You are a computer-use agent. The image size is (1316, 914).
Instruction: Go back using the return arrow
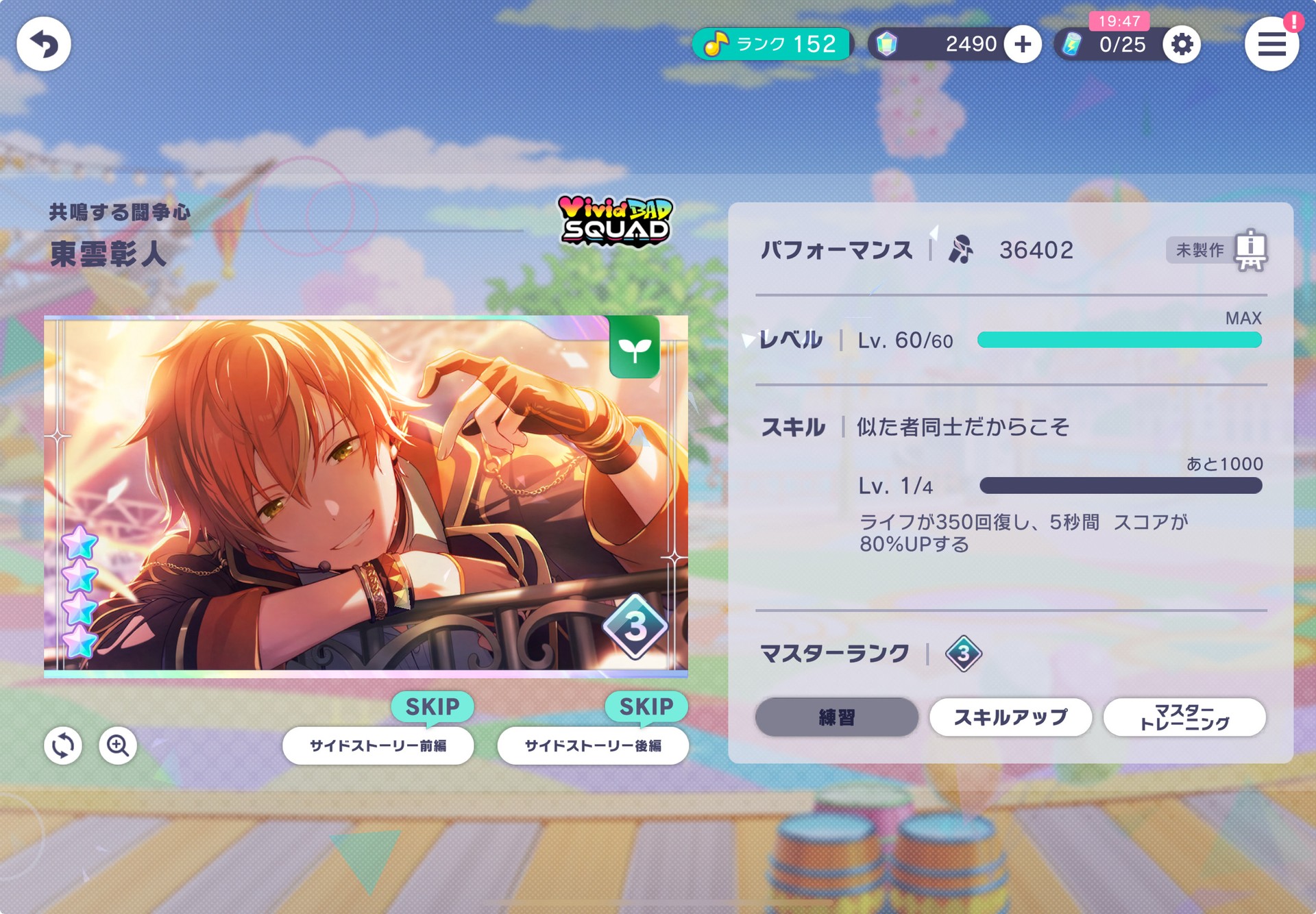coord(44,45)
